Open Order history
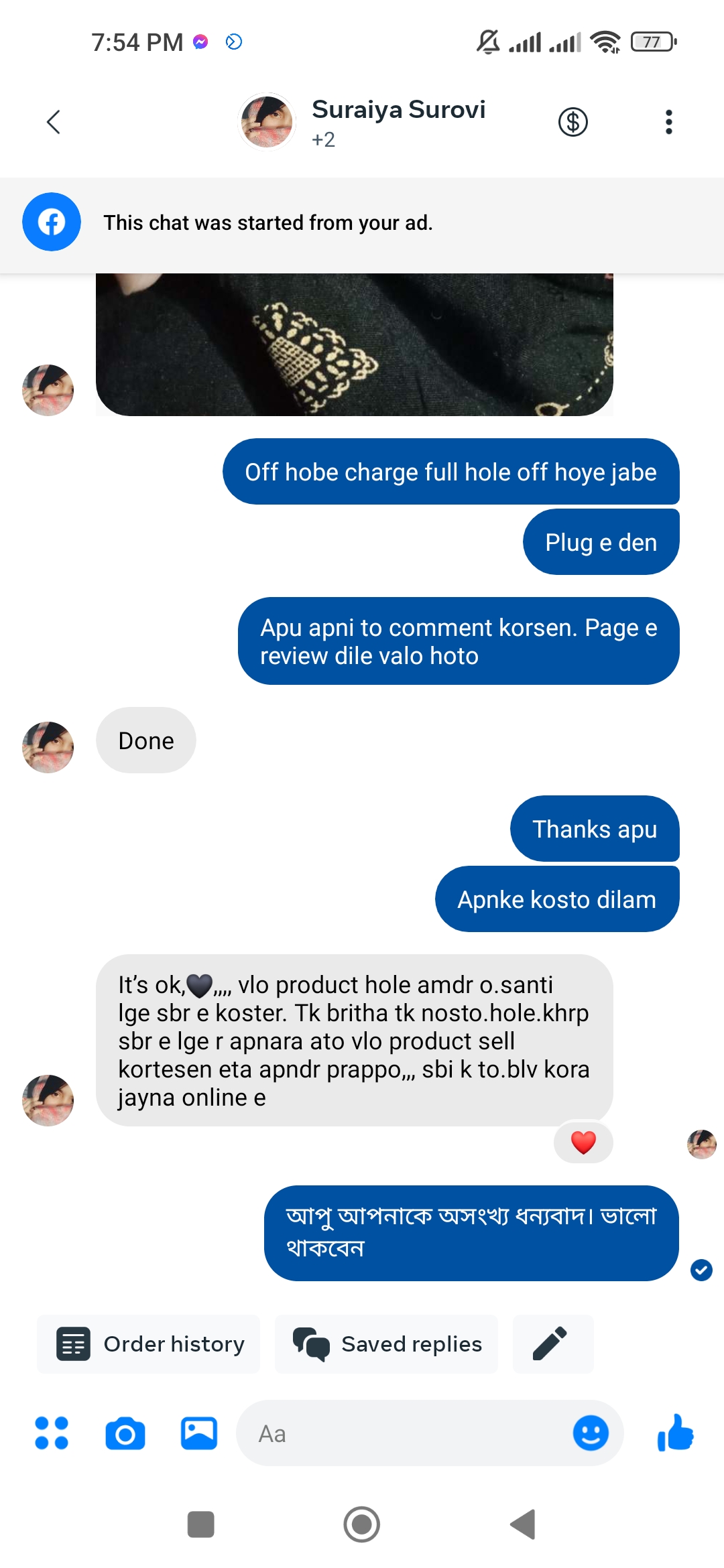Viewport: 724px width, 1568px height. pyautogui.click(x=149, y=1344)
